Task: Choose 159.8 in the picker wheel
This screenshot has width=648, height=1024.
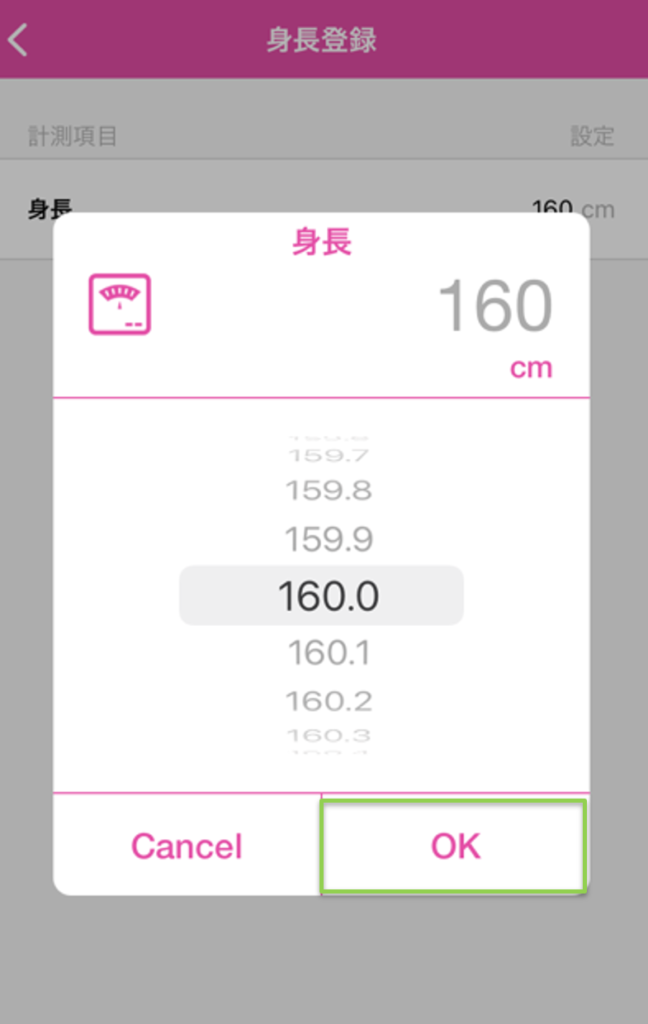Action: [328, 490]
